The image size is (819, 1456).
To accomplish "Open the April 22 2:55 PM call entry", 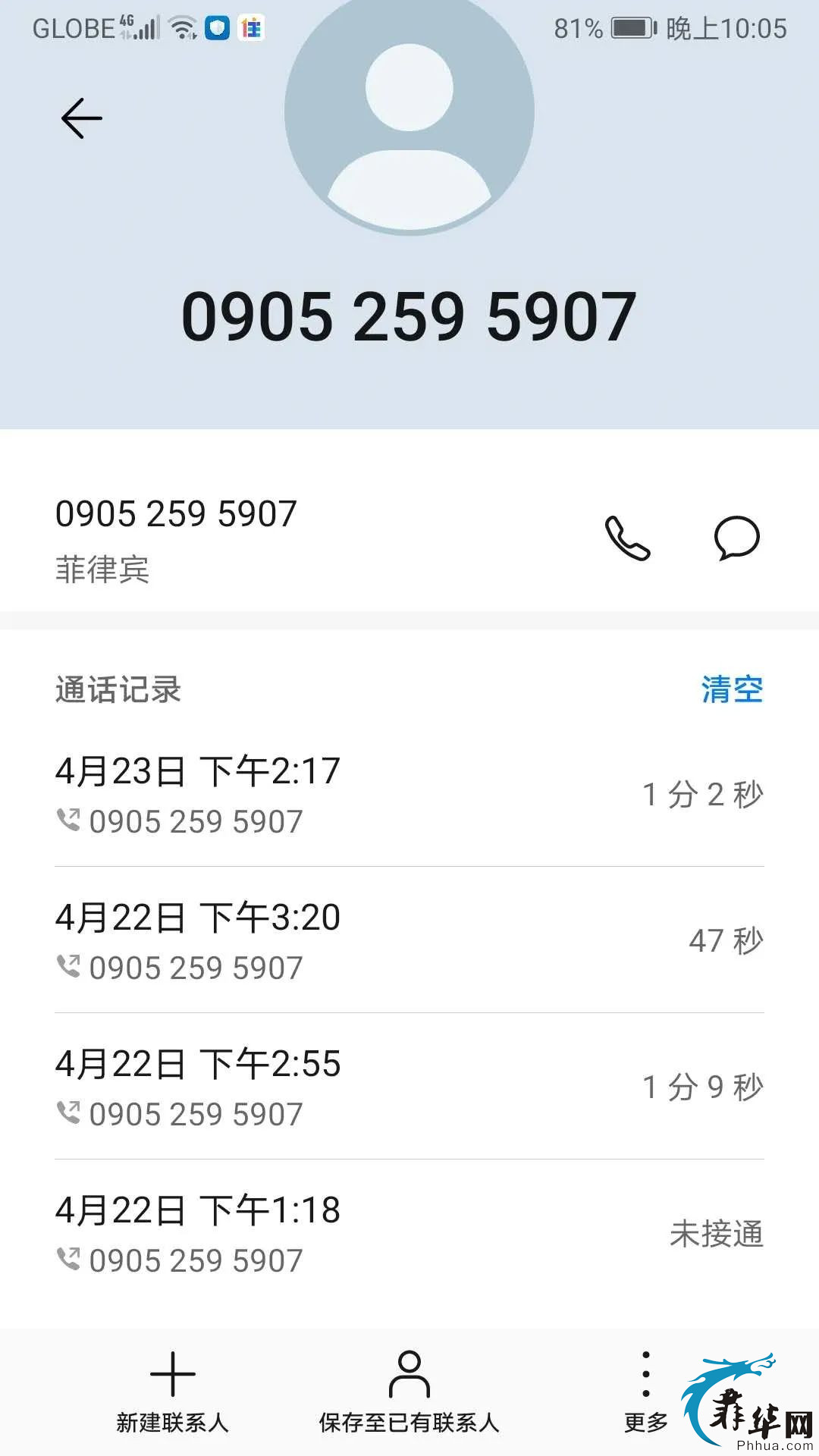I will pyautogui.click(x=409, y=1087).
